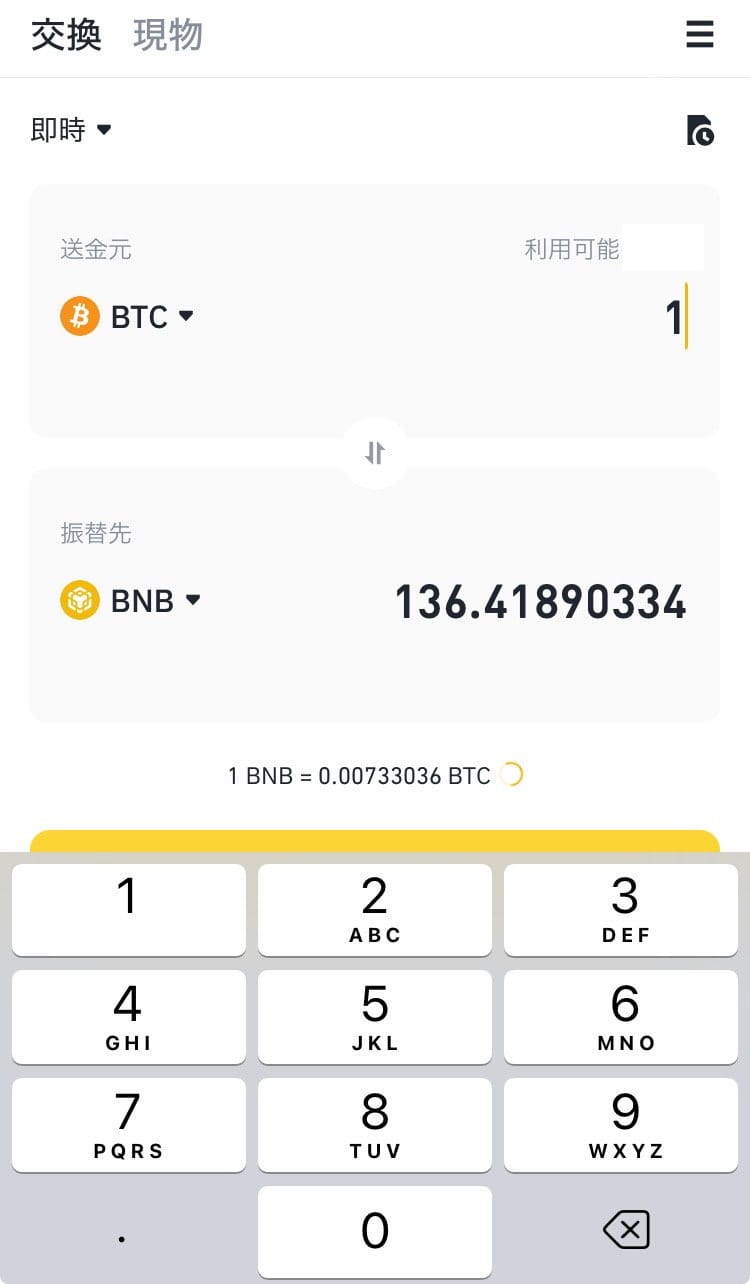
Task: Open the hamburger menu
Action: point(699,34)
